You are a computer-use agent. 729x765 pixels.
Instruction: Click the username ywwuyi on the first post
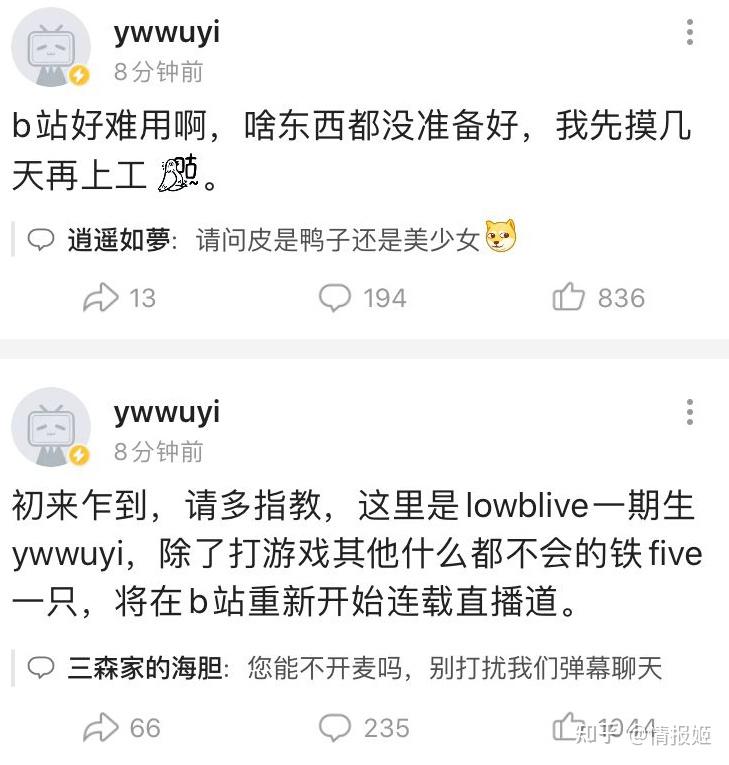coord(166,32)
